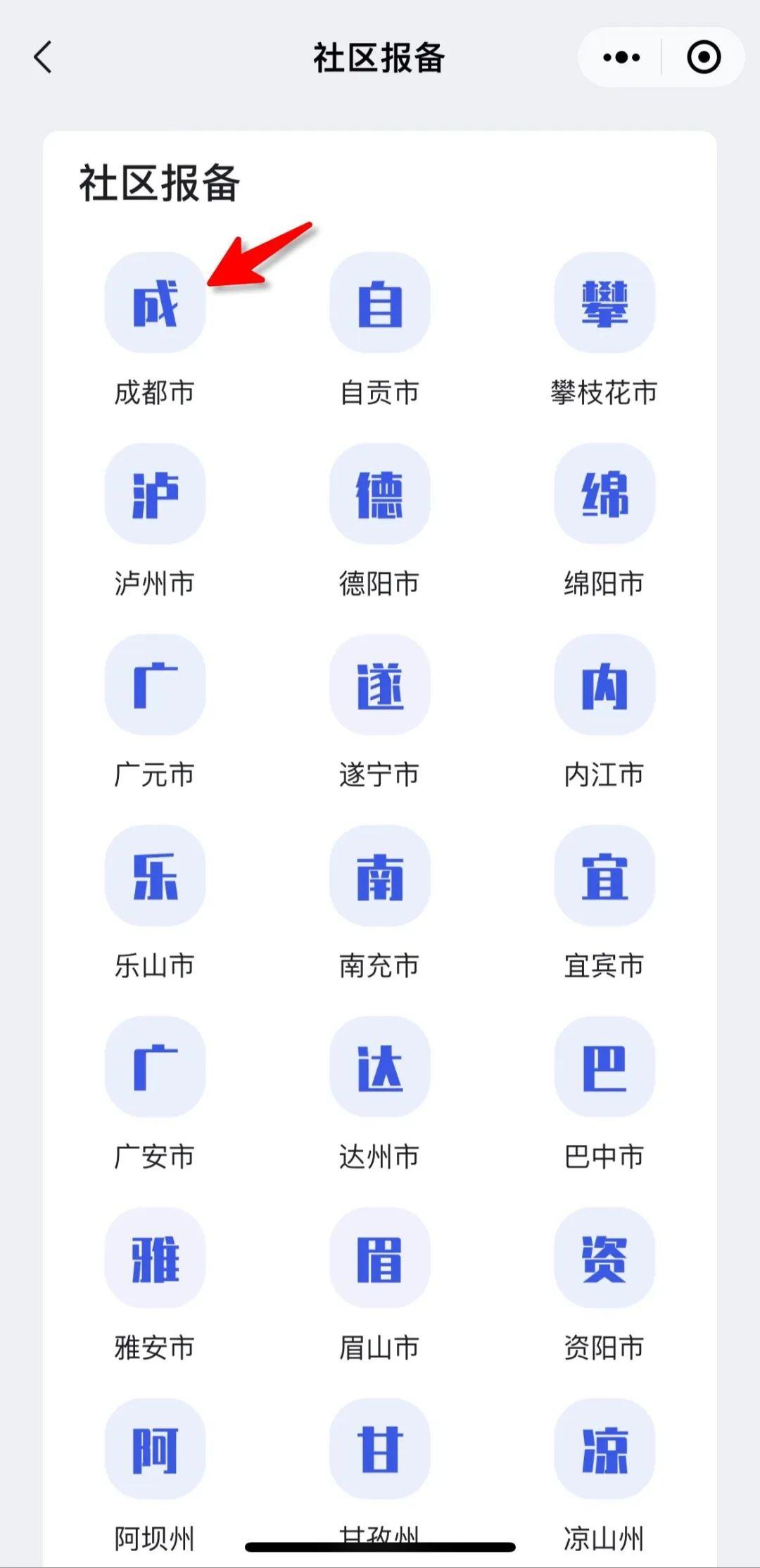
Task: Open the 达州市 option
Action: (379, 1067)
